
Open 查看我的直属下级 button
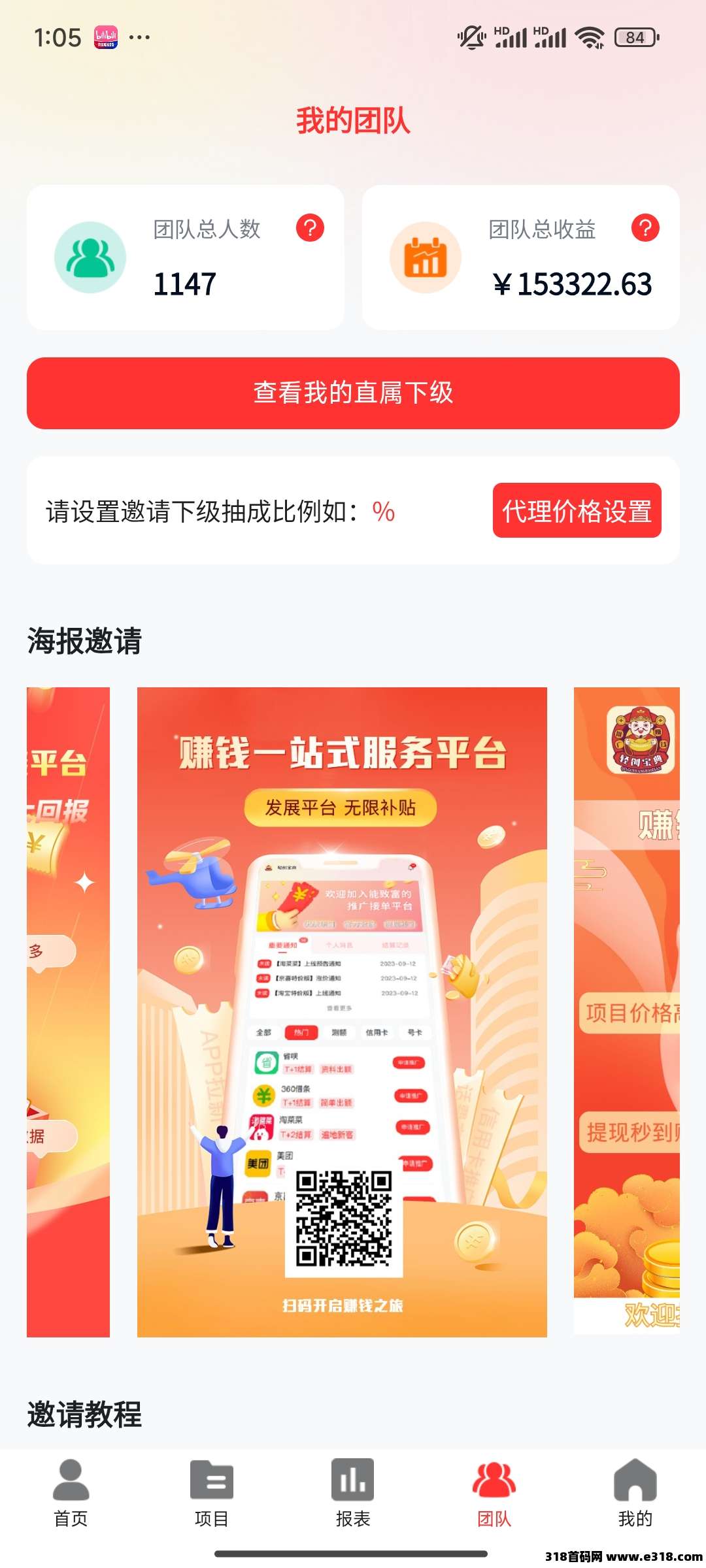point(353,393)
